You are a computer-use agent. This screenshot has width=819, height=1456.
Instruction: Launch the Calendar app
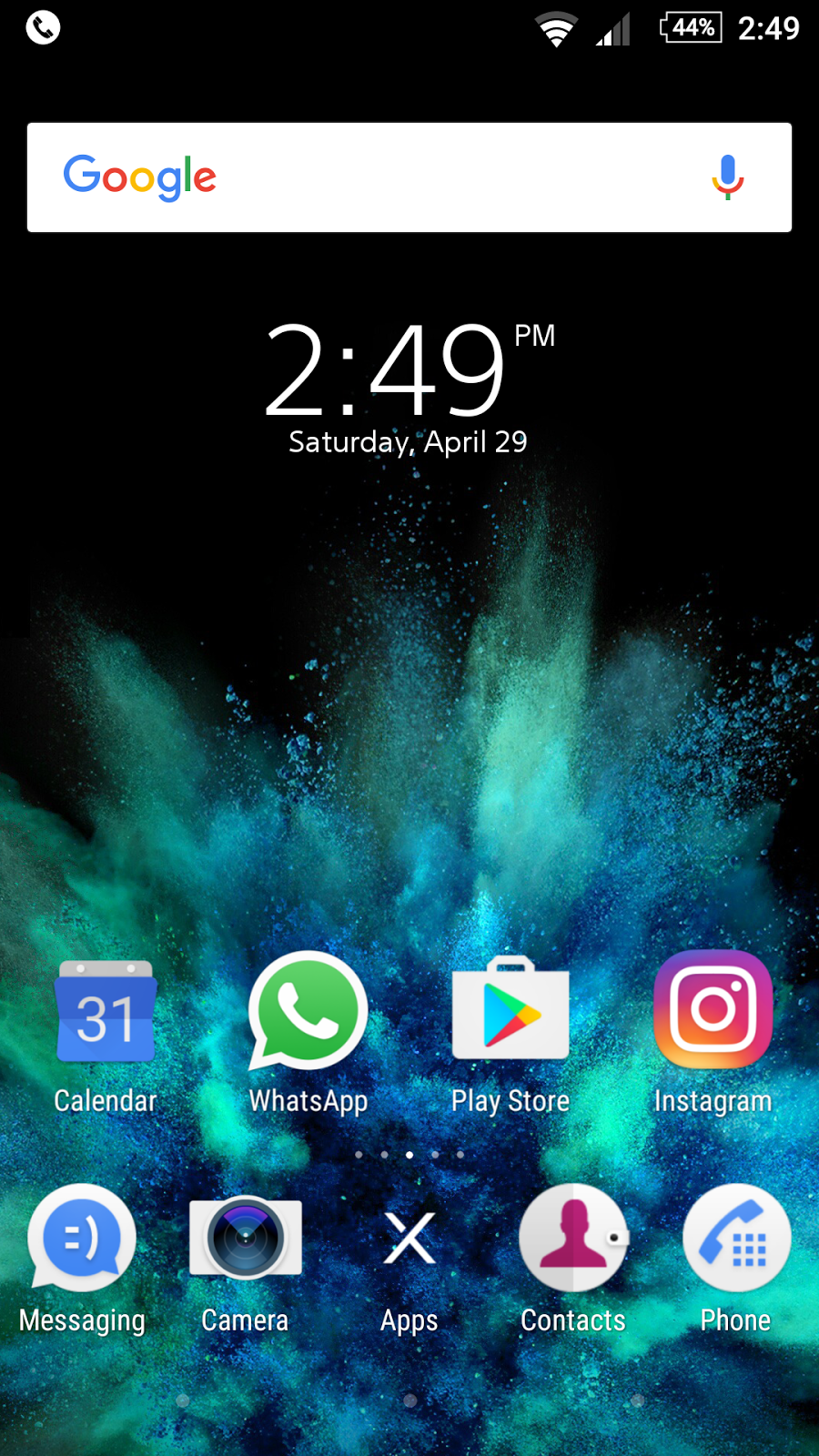coord(106,1013)
